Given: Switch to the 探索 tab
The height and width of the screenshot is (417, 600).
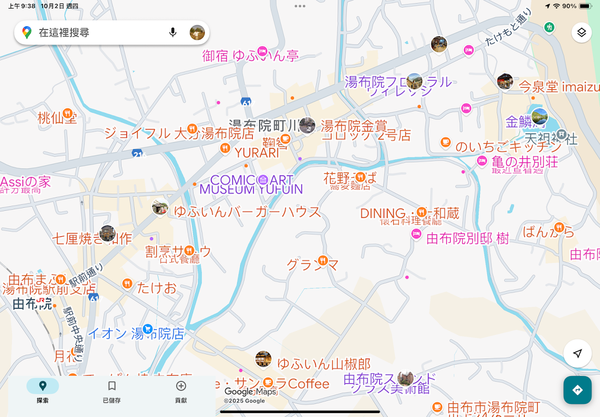Looking at the screenshot, I should (42, 390).
